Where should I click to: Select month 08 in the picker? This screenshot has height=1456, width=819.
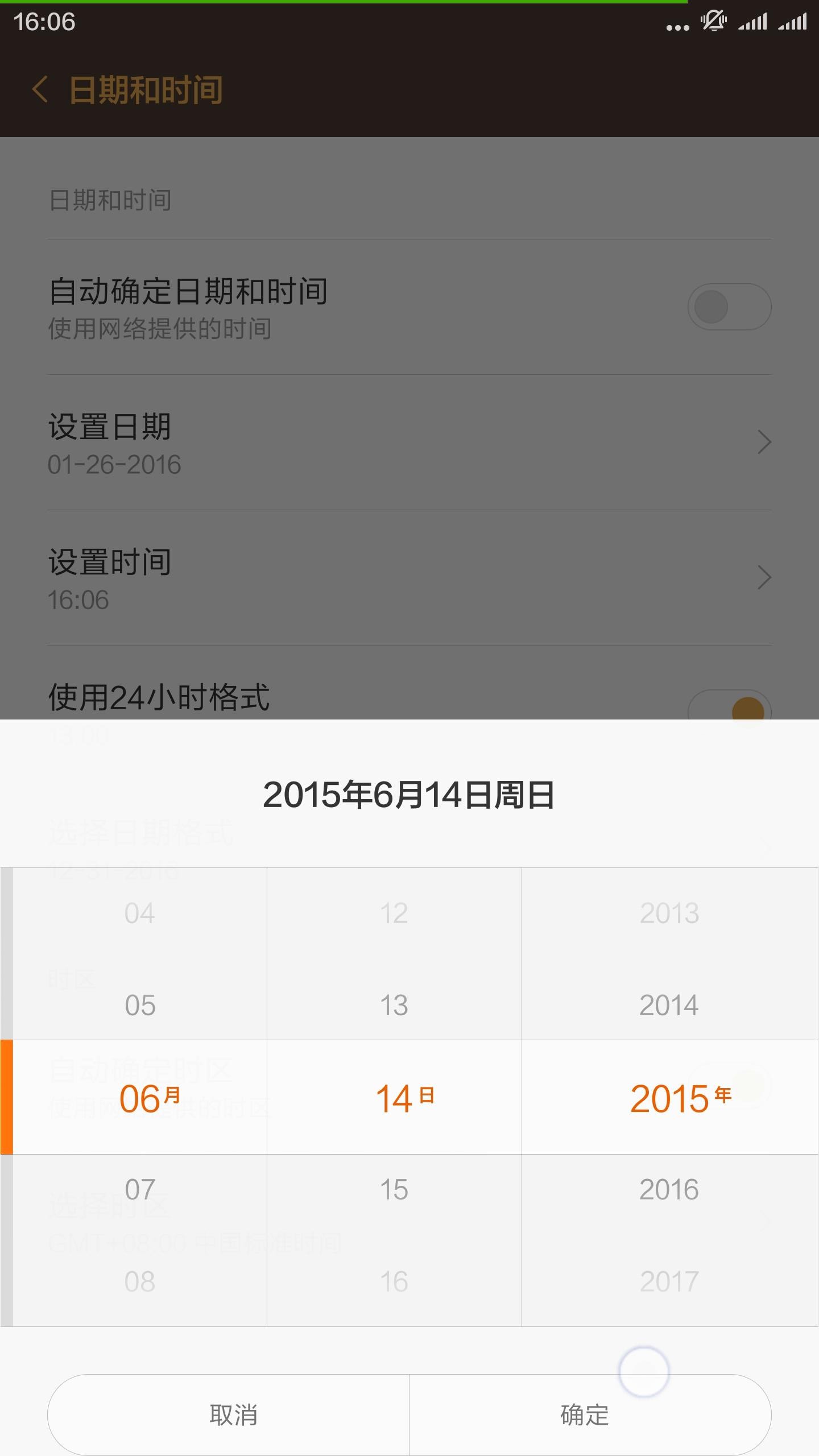pyautogui.click(x=140, y=1282)
